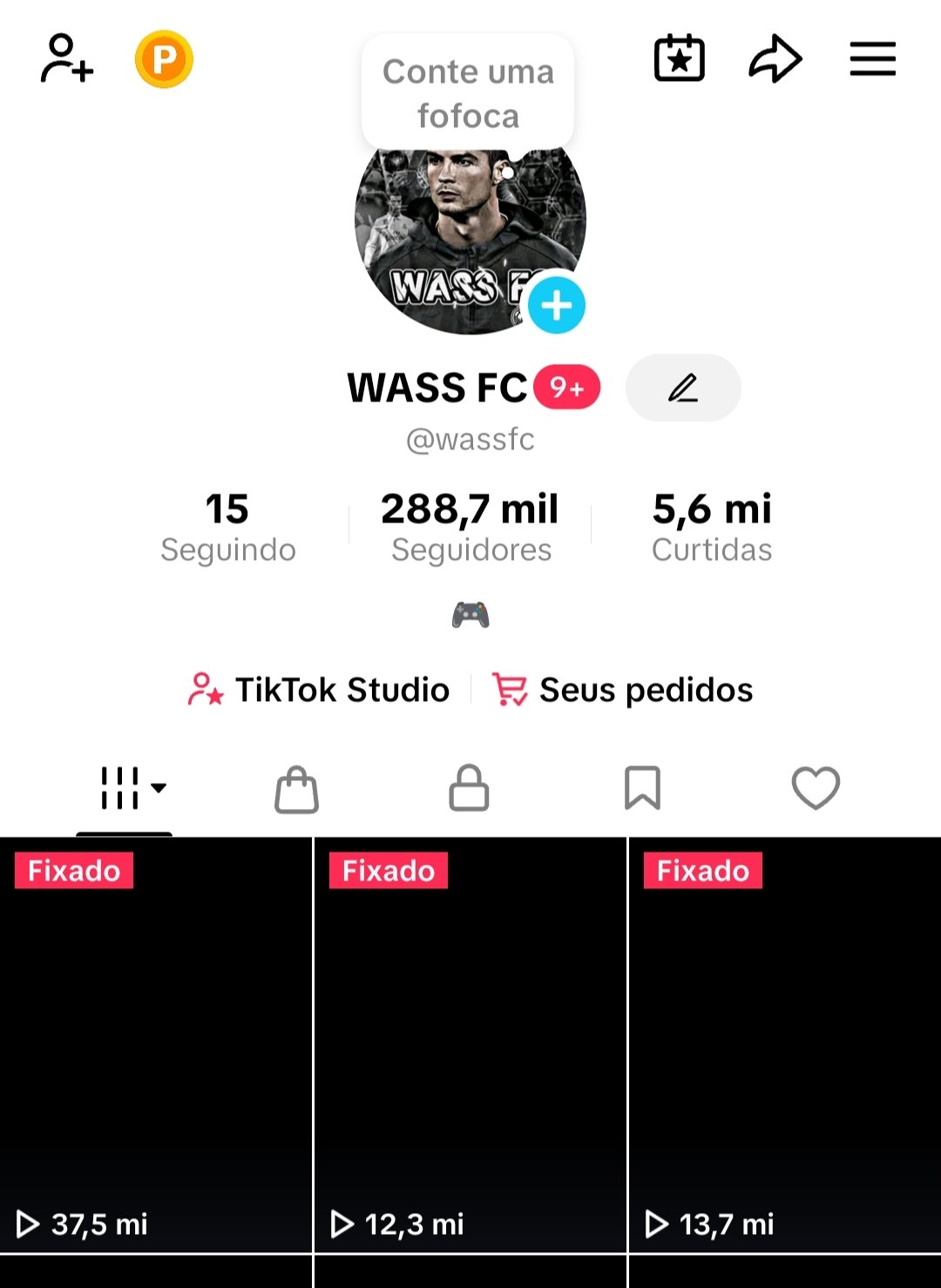Open the pinned video with 13,7 mi views
Viewport: 941px width, 1288px height.
[784, 1045]
